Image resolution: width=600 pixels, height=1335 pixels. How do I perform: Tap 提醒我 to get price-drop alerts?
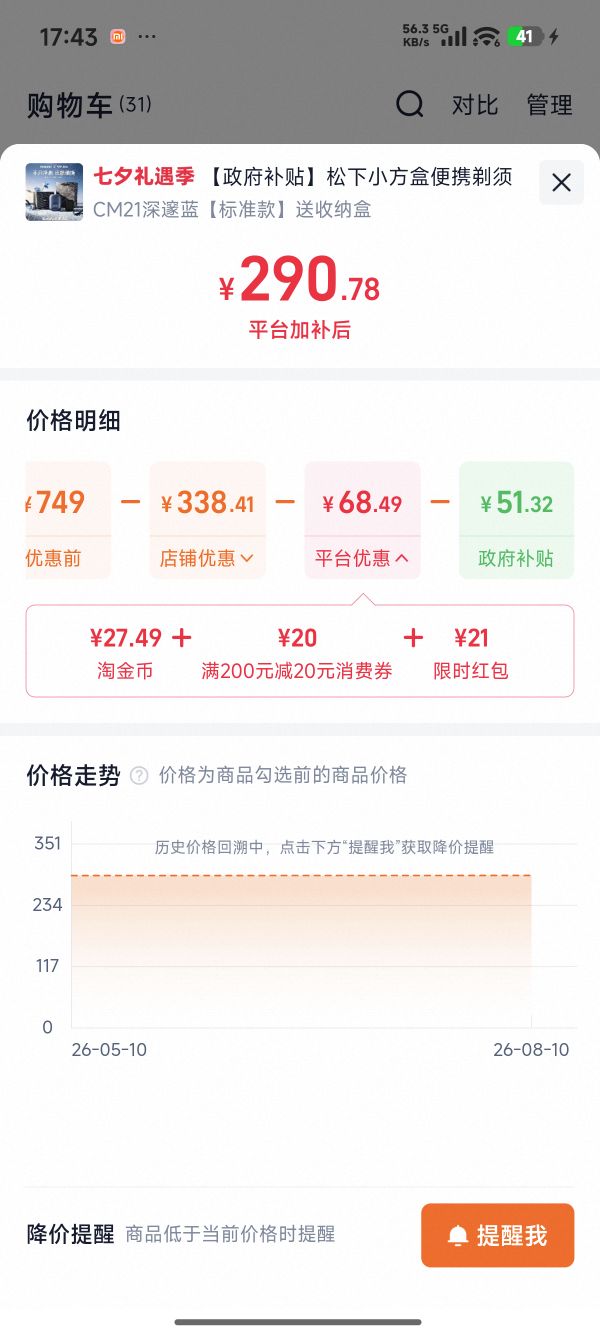pos(498,1235)
